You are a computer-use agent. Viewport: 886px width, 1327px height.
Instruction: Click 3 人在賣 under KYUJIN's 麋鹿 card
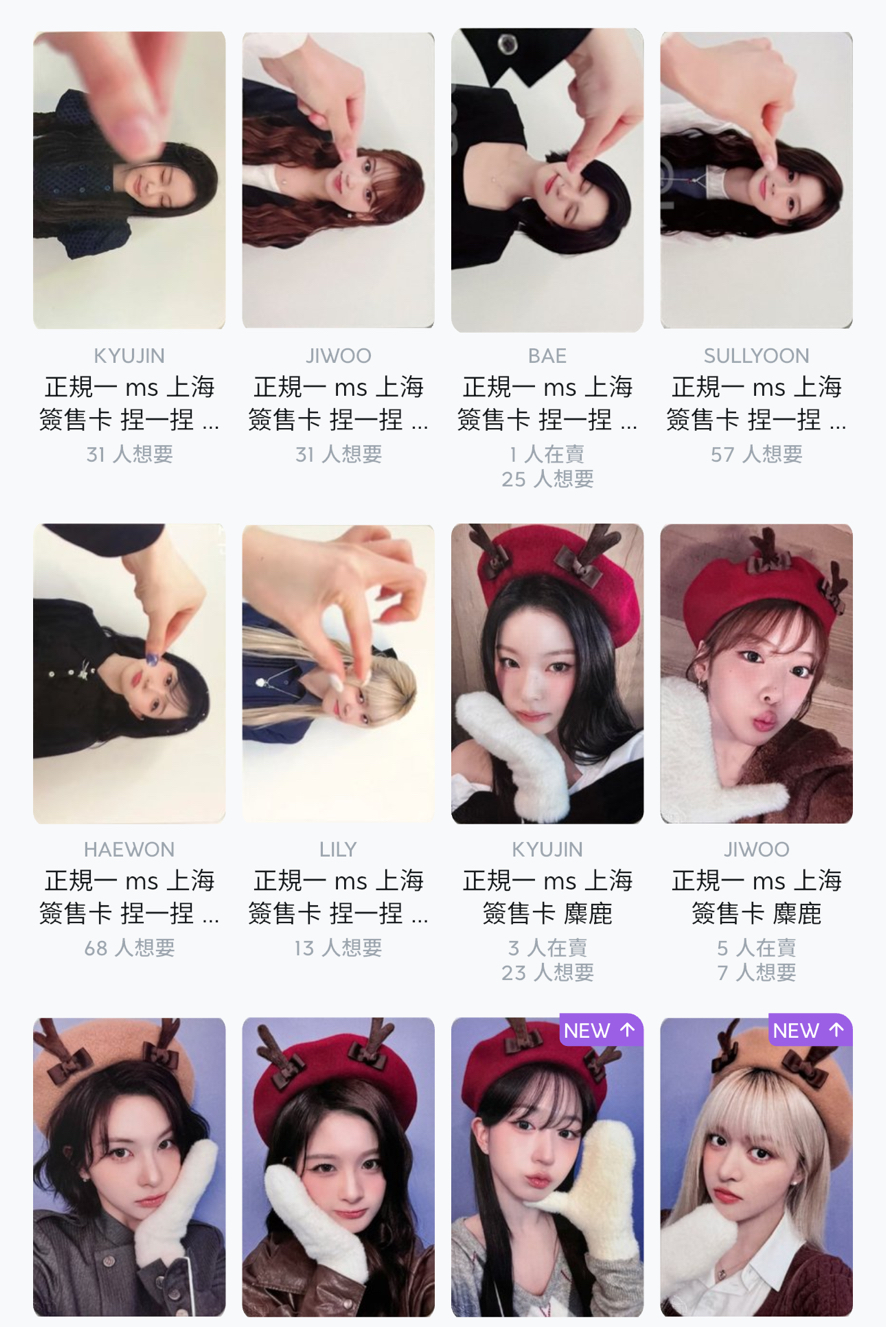pyautogui.click(x=548, y=947)
